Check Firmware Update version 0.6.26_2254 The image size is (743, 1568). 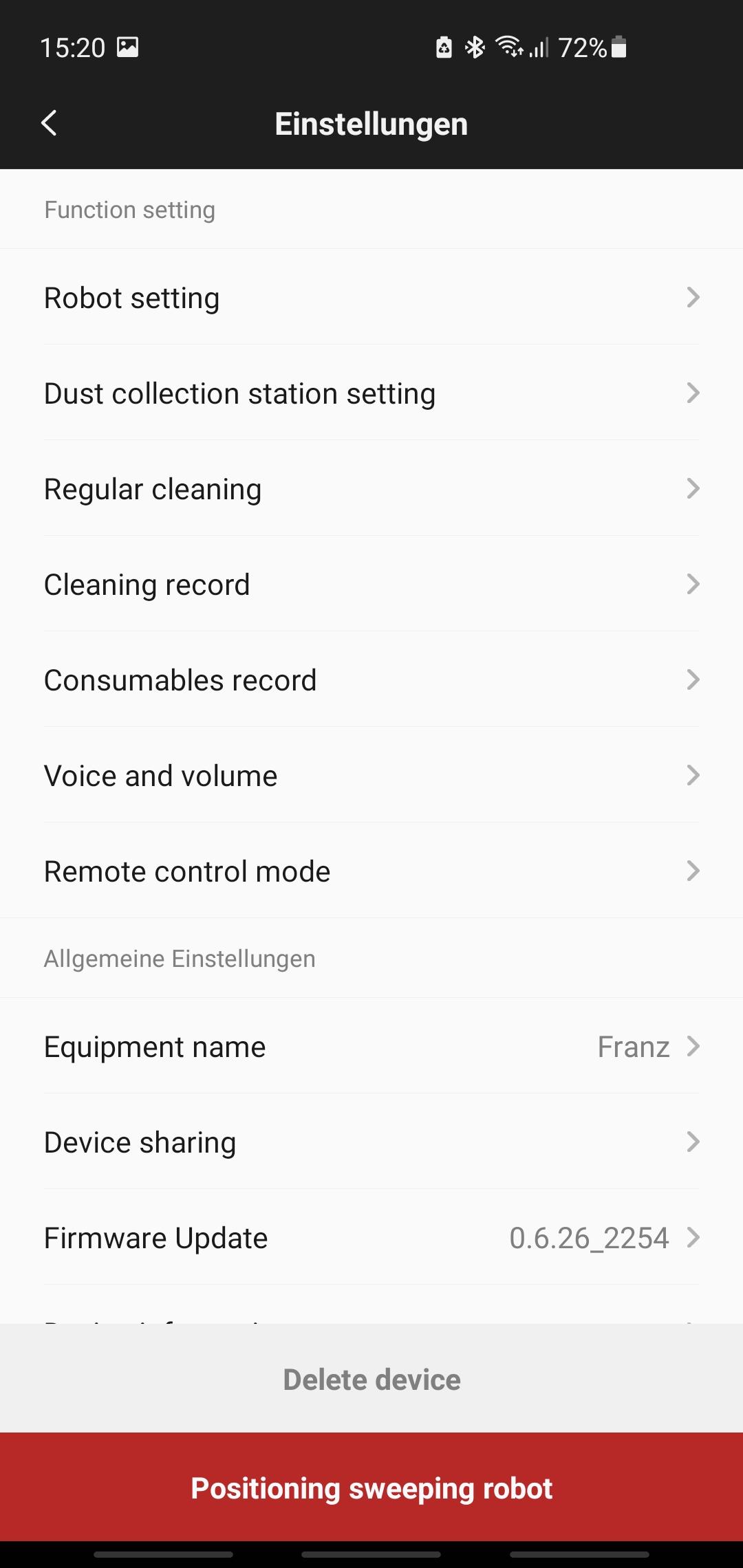pyautogui.click(x=371, y=1238)
